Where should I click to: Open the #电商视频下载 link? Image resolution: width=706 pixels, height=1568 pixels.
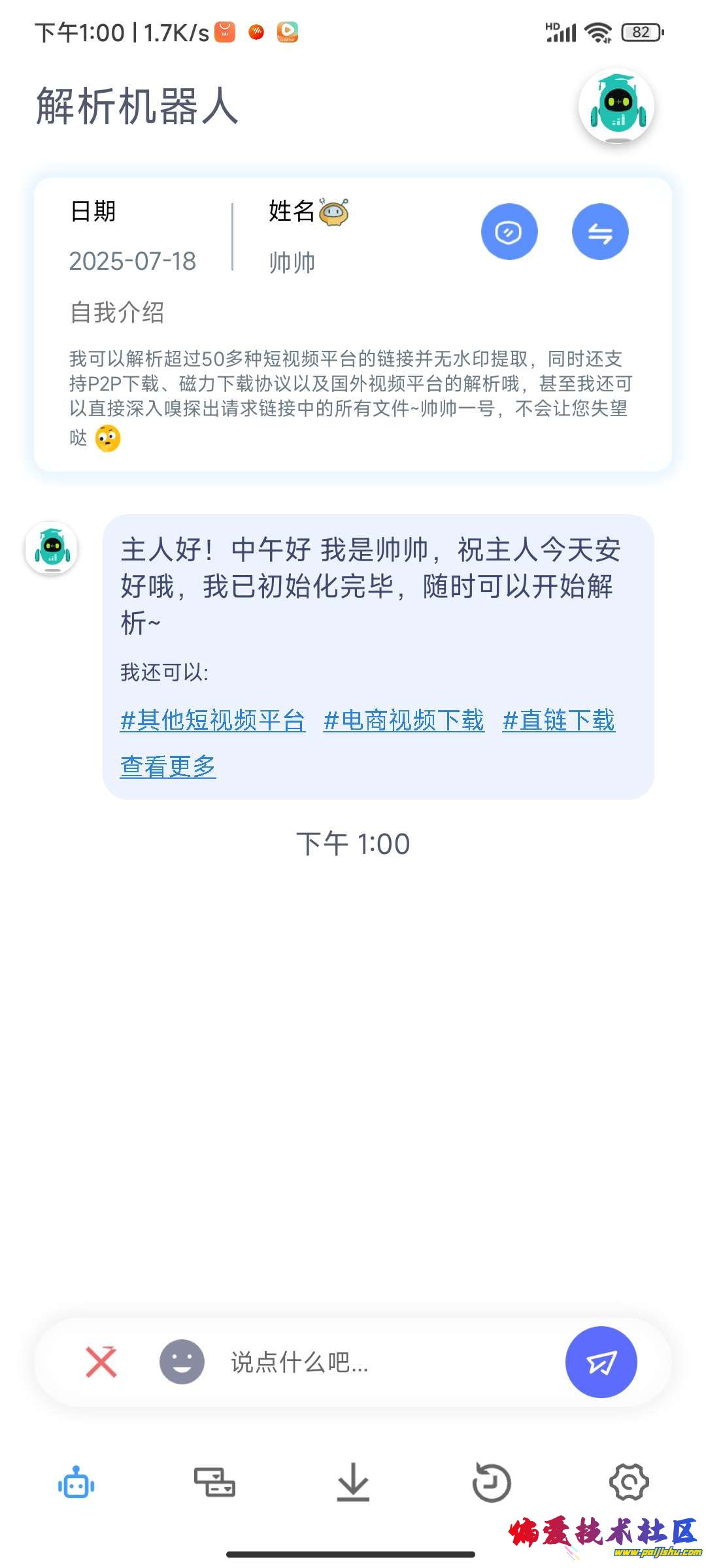pos(403,720)
